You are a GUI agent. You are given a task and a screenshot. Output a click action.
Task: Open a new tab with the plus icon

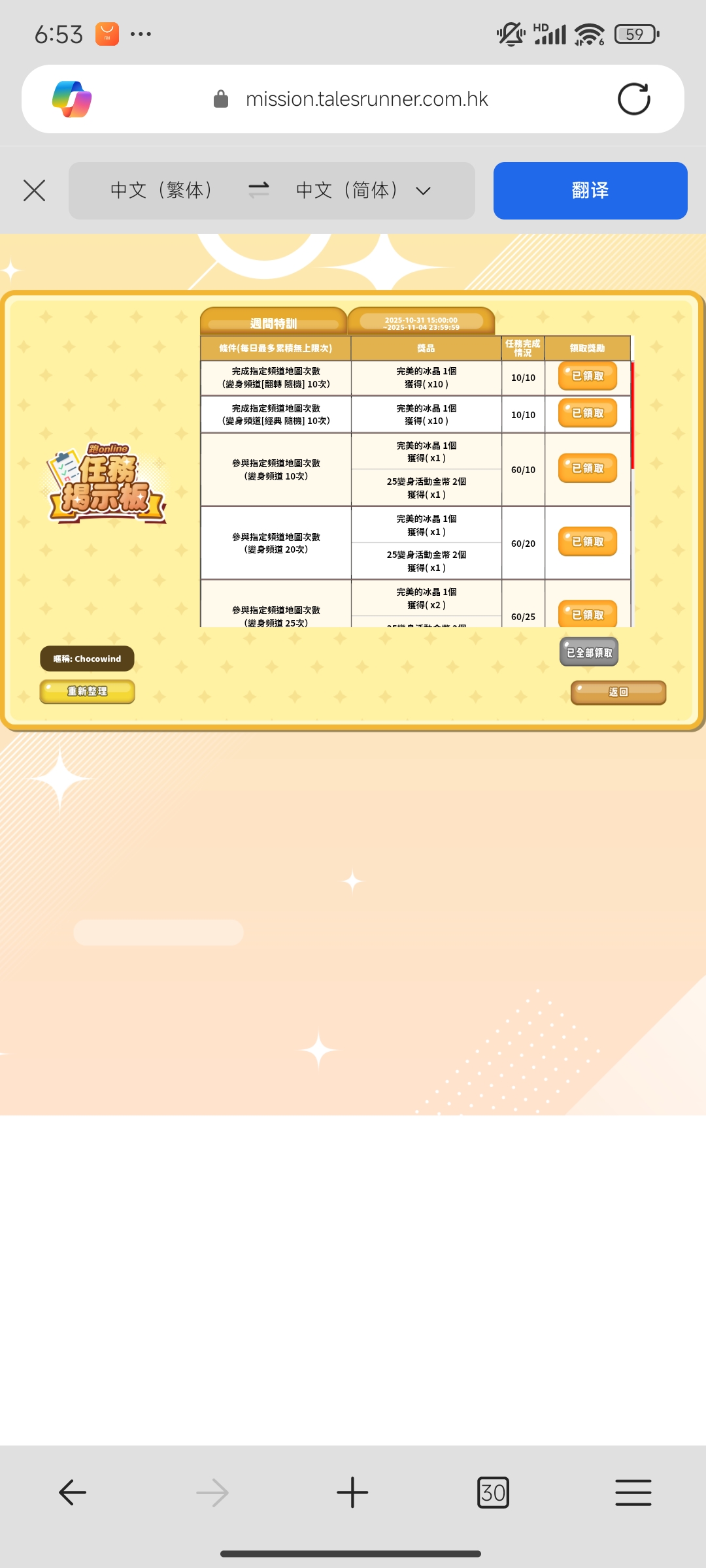[352, 1492]
